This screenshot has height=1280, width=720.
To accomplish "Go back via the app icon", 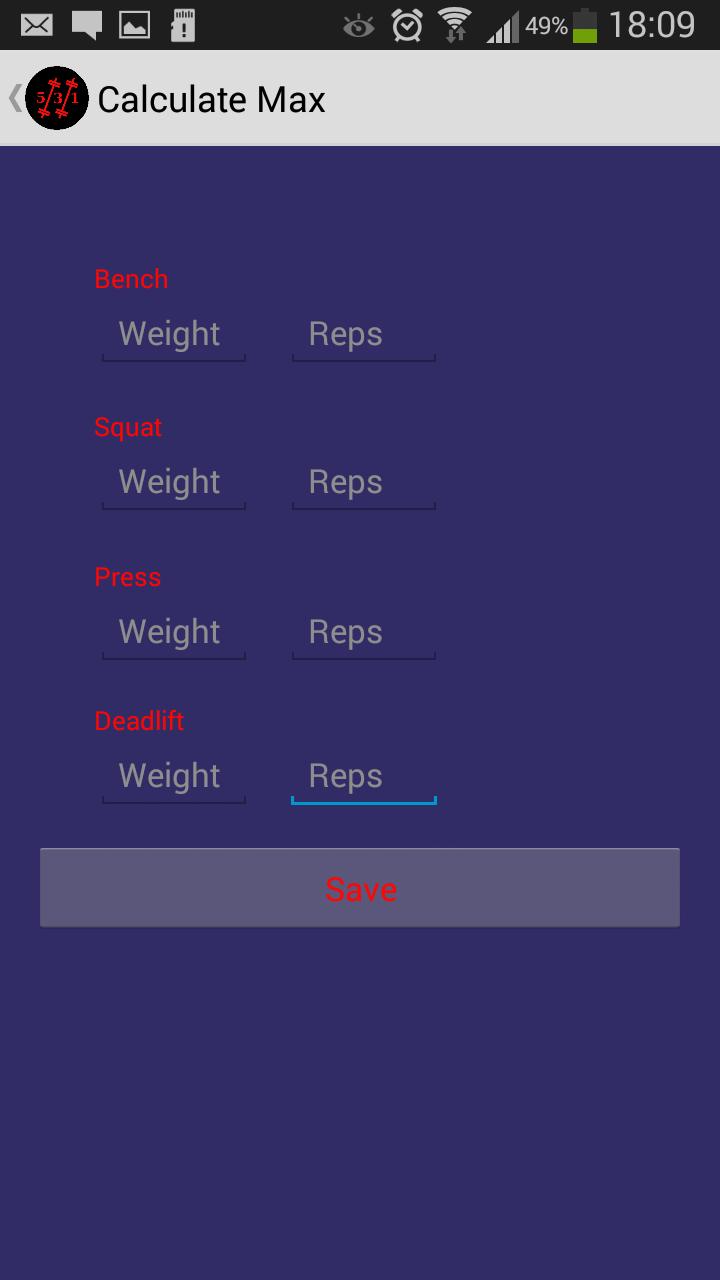I will (x=50, y=98).
